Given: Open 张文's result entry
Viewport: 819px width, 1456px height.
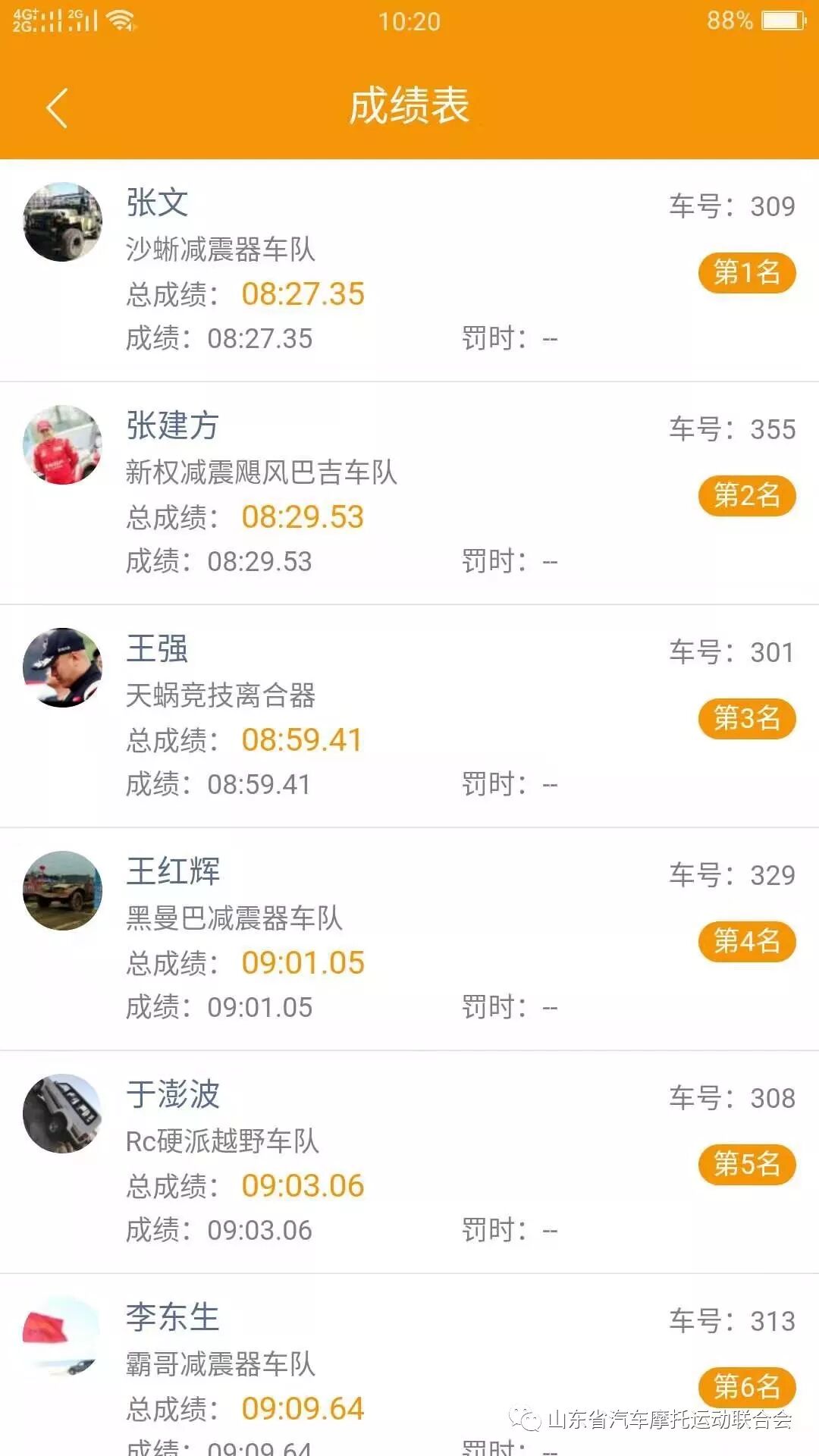Looking at the screenshot, I should pos(409,270).
